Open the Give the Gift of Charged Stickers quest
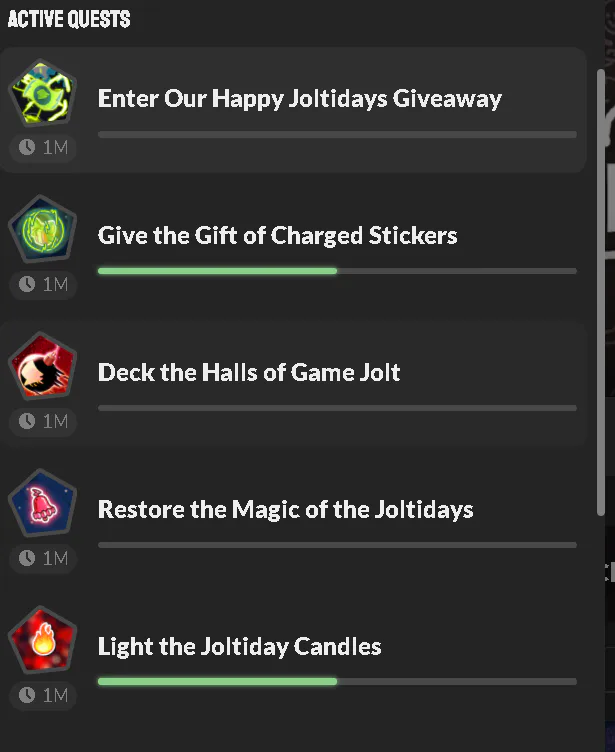This screenshot has height=752, width=615. click(x=277, y=236)
